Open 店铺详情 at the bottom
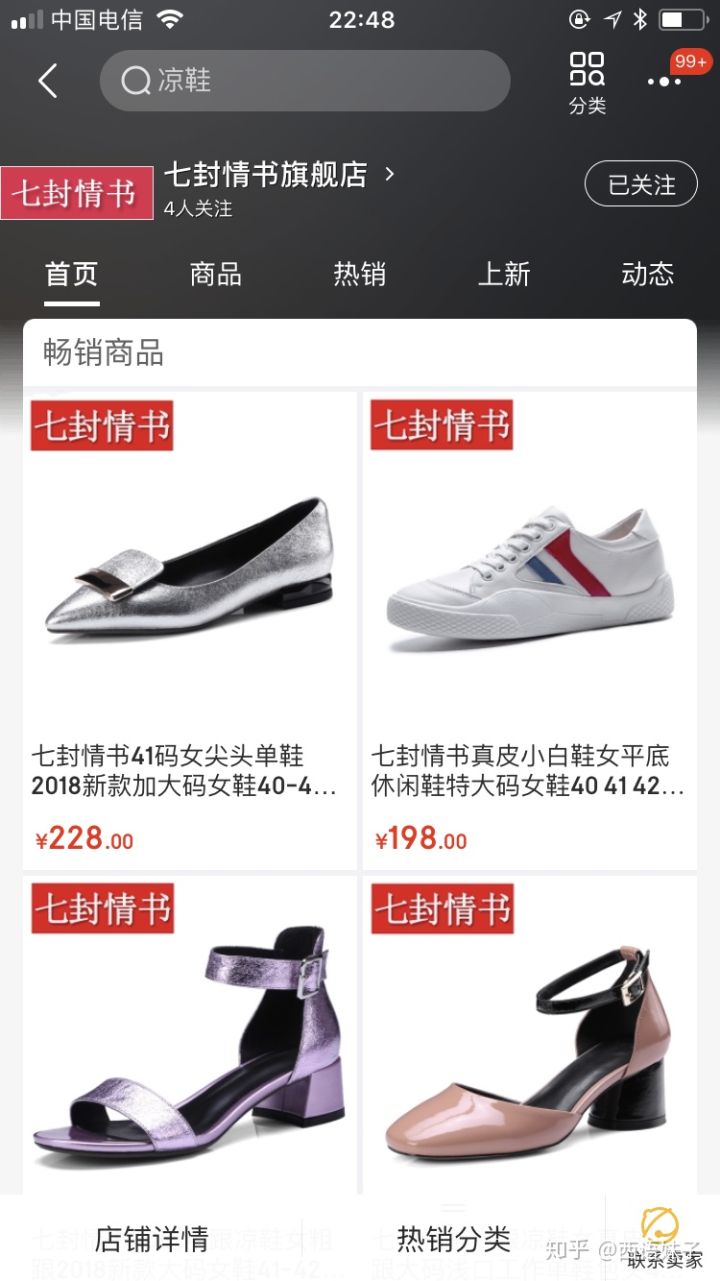 tap(152, 1240)
